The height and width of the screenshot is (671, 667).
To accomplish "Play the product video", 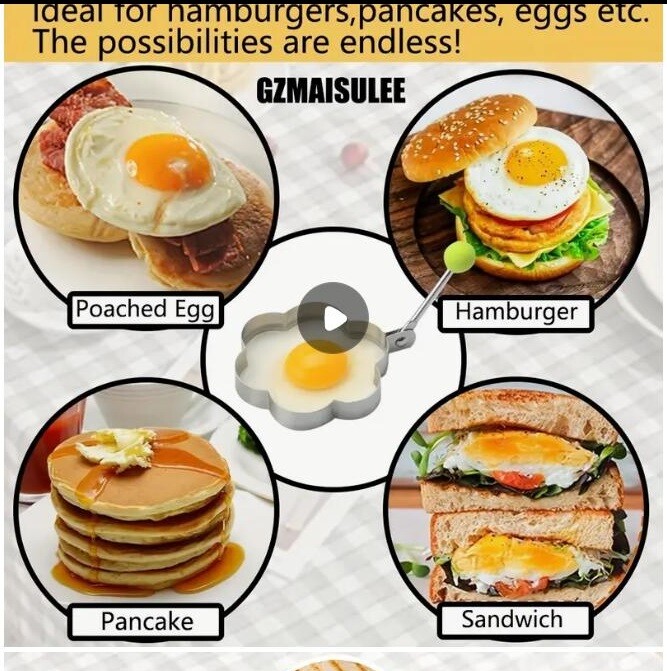I will point(333,318).
